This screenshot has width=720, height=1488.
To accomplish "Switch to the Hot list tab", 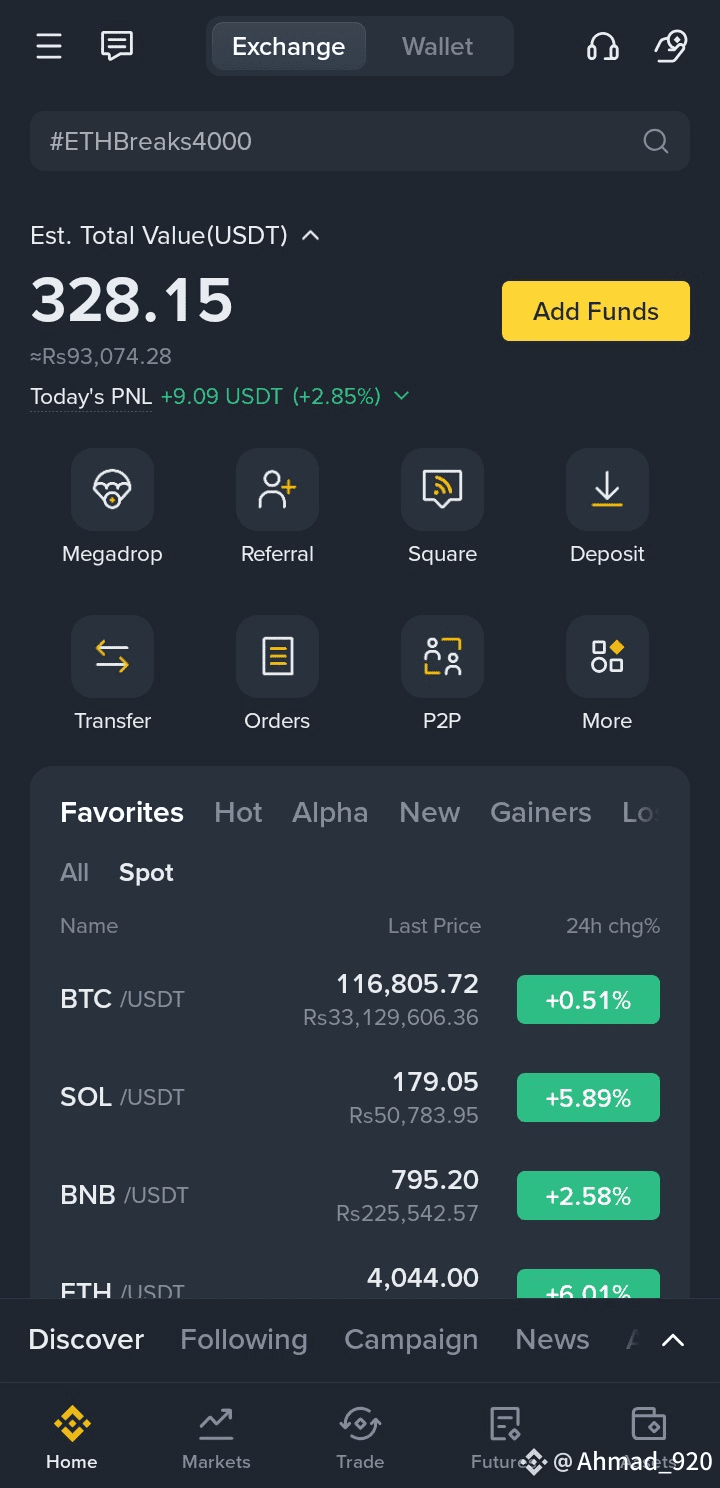I will click(x=238, y=812).
